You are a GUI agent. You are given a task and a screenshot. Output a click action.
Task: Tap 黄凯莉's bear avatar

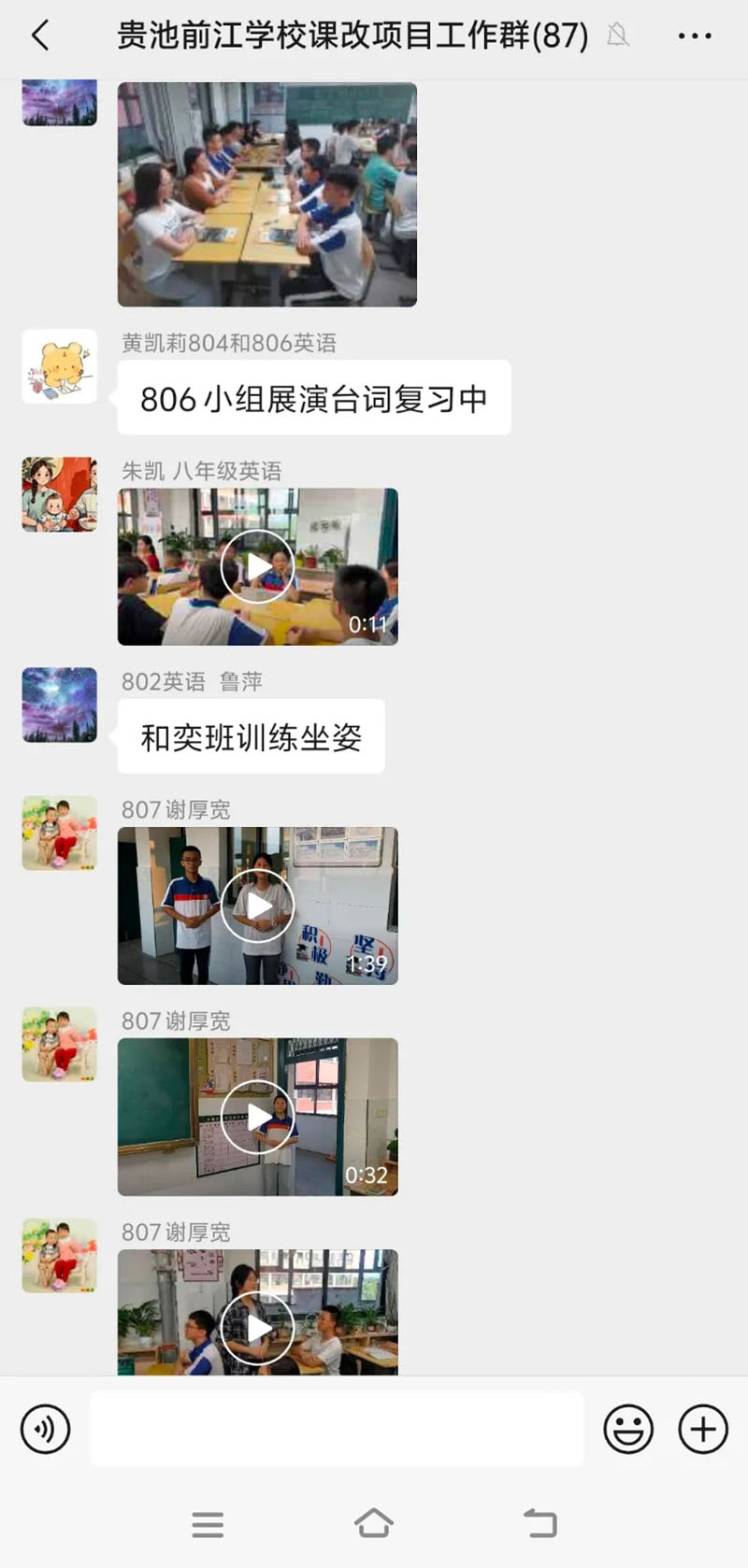tap(60, 366)
